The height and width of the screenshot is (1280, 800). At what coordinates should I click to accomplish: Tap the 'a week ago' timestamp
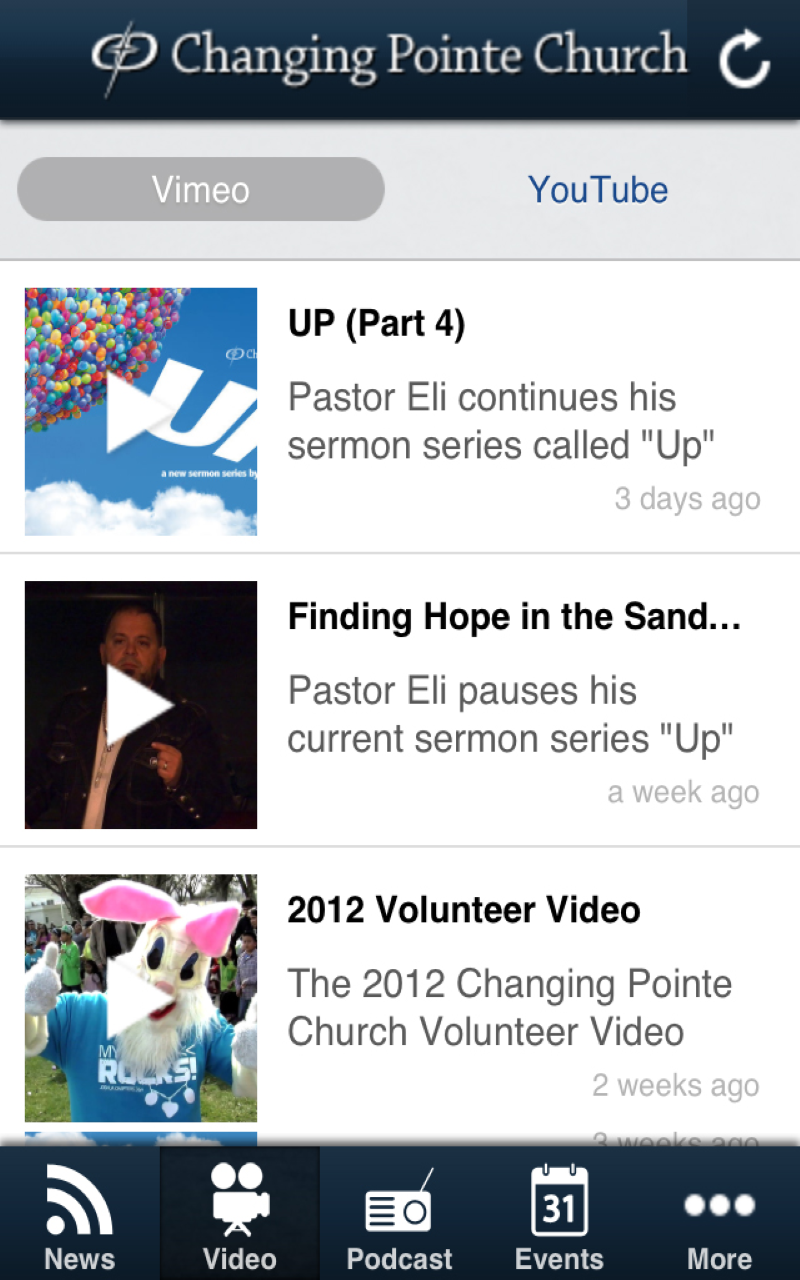click(x=683, y=792)
